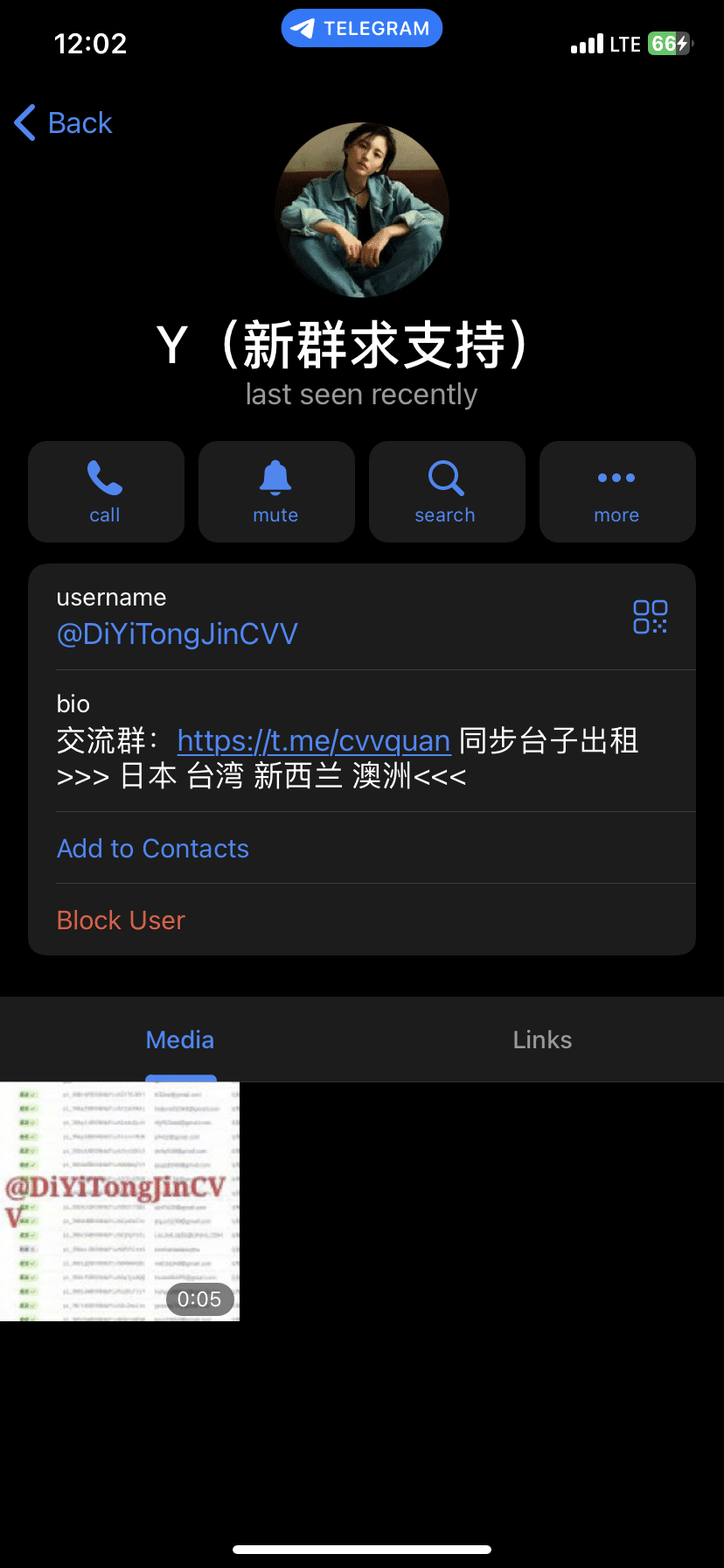The image size is (724, 1568).
Task: Return to Telegram via the top pill
Action: click(362, 28)
